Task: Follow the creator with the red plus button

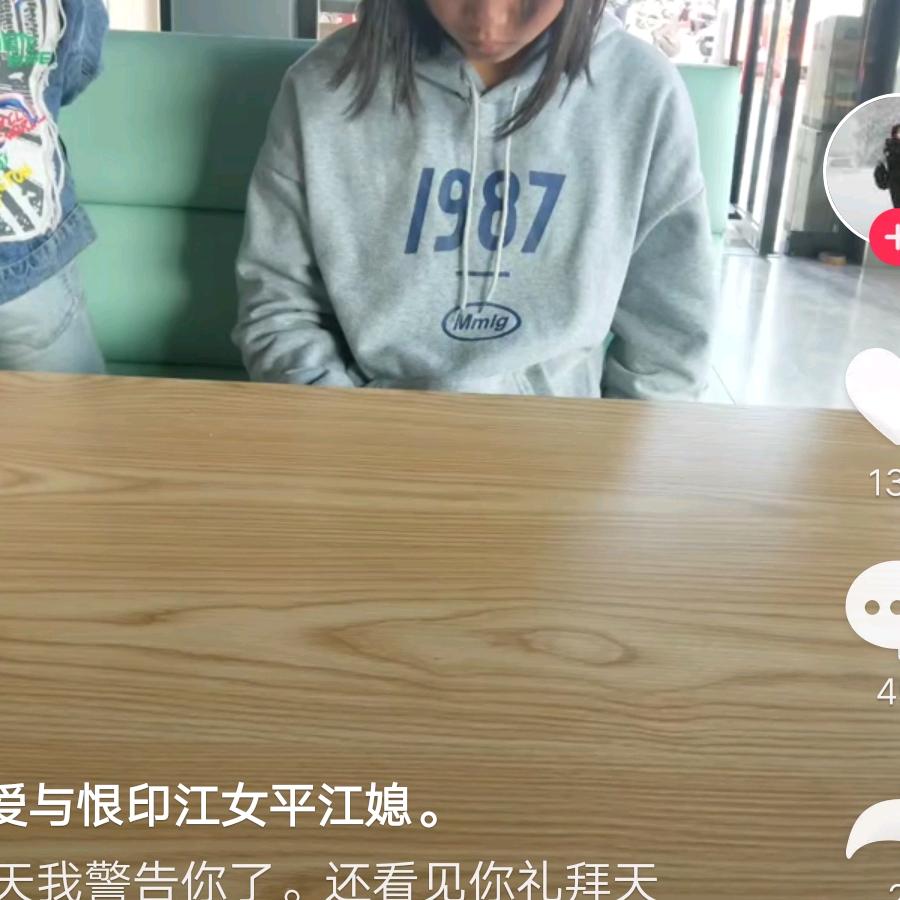Action: [x=885, y=237]
